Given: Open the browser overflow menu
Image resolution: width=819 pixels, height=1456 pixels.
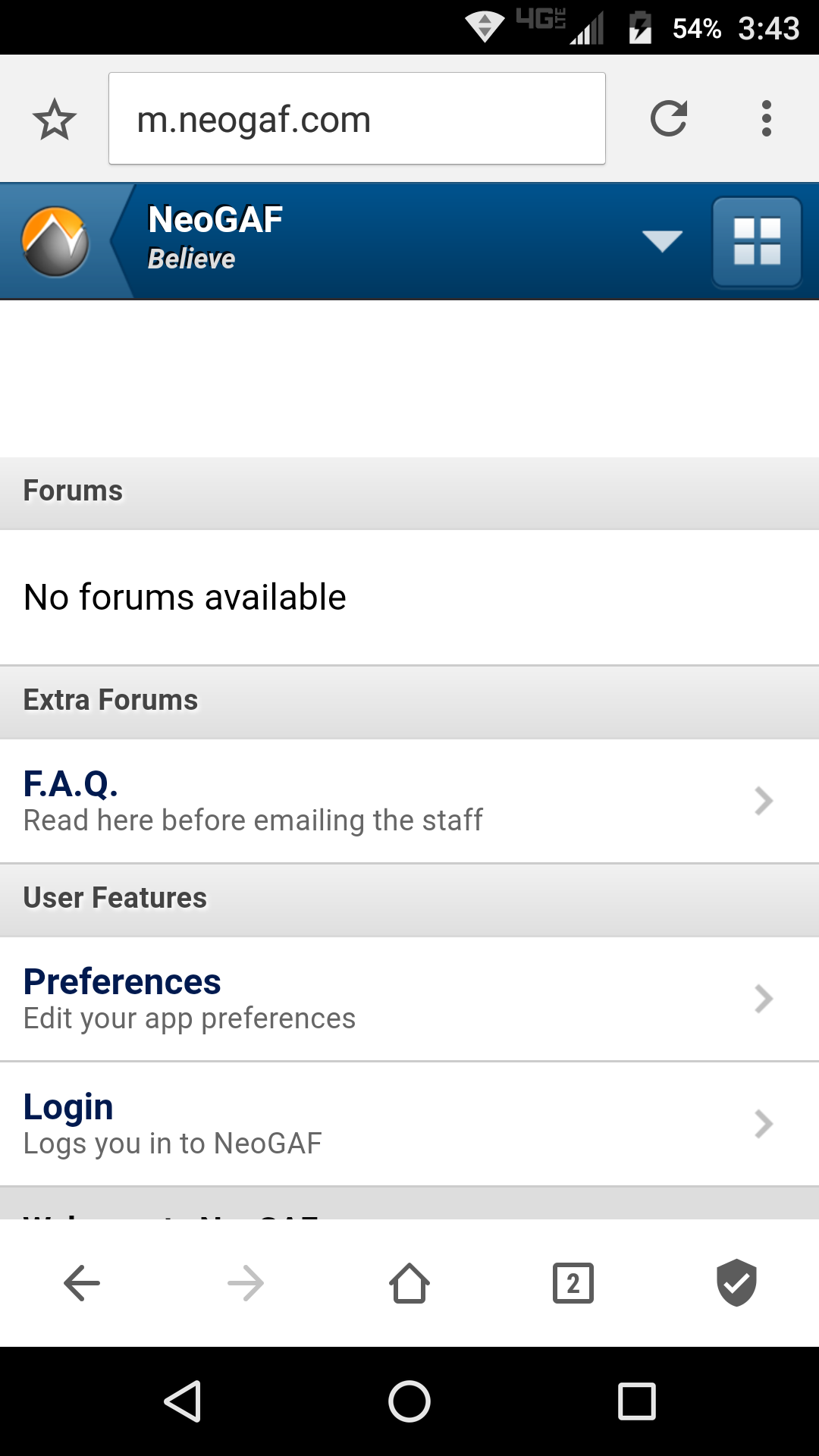Looking at the screenshot, I should 767,118.
